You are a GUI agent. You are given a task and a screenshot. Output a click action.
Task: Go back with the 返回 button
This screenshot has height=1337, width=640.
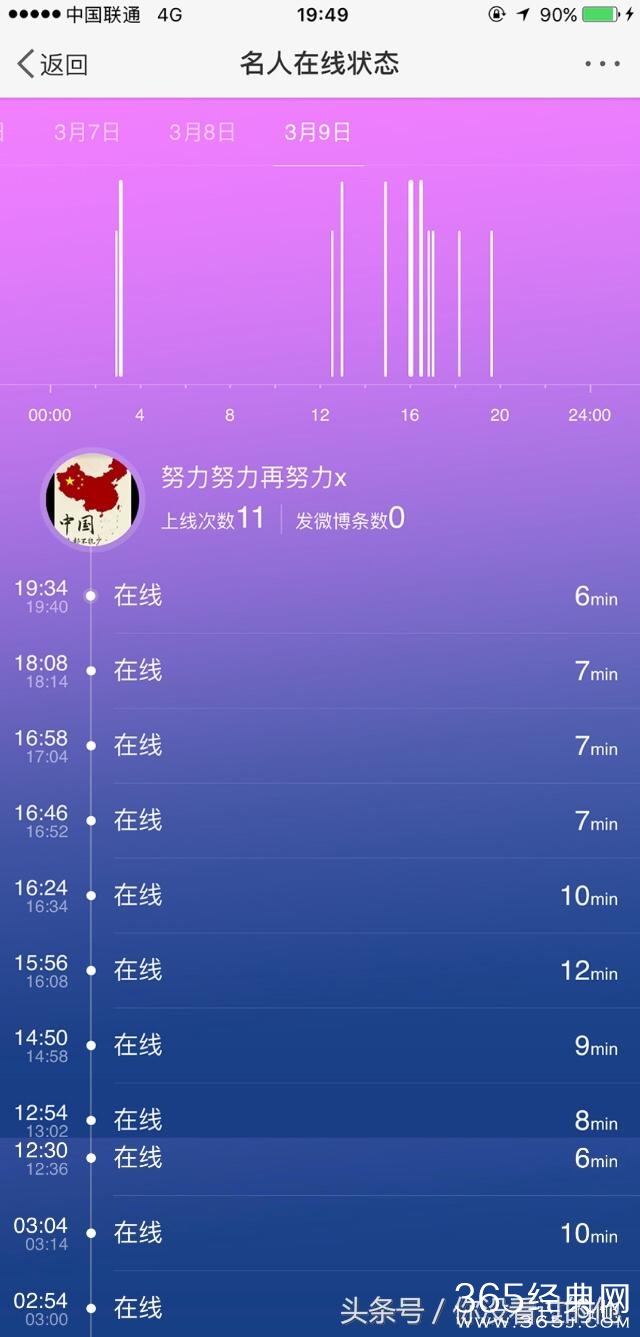click(x=53, y=65)
